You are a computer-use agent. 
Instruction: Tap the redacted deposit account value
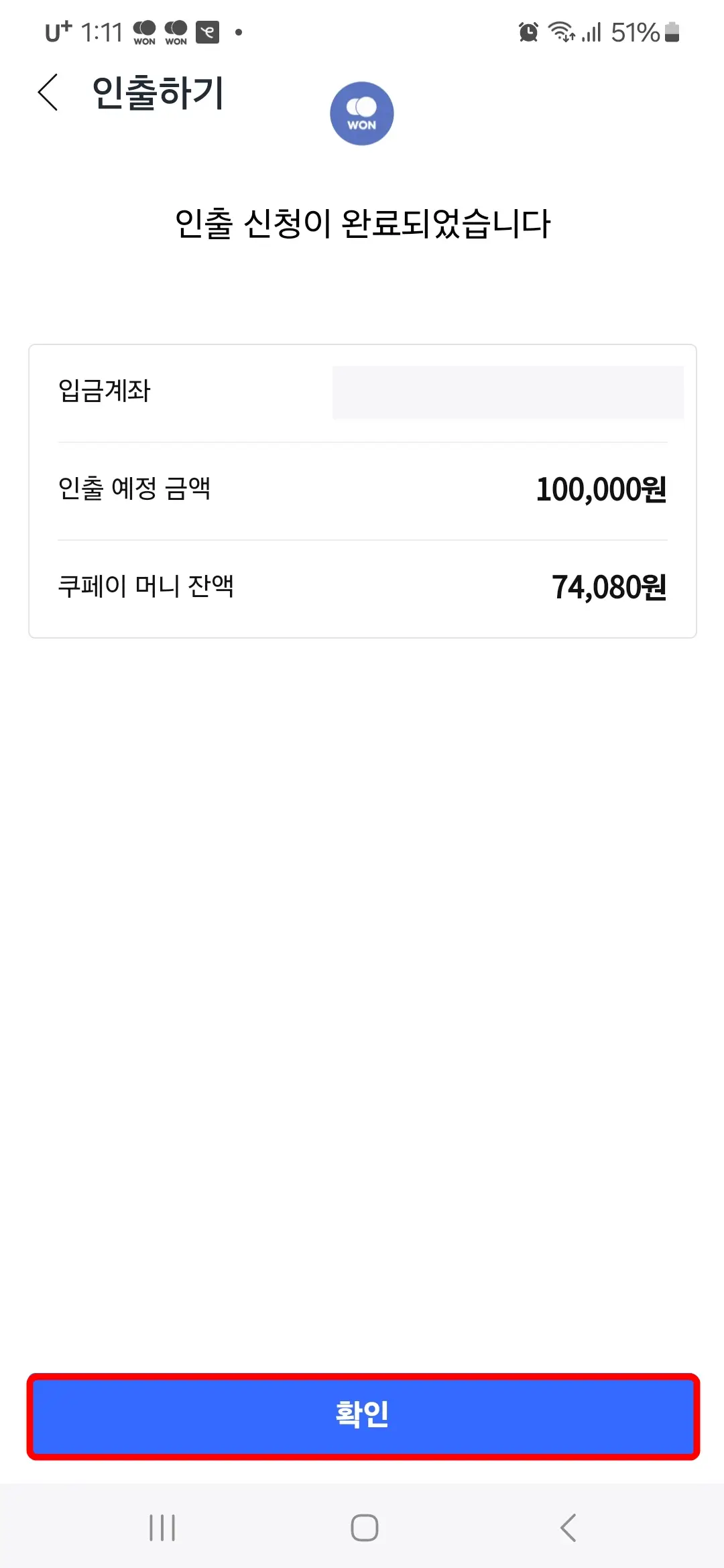click(508, 392)
